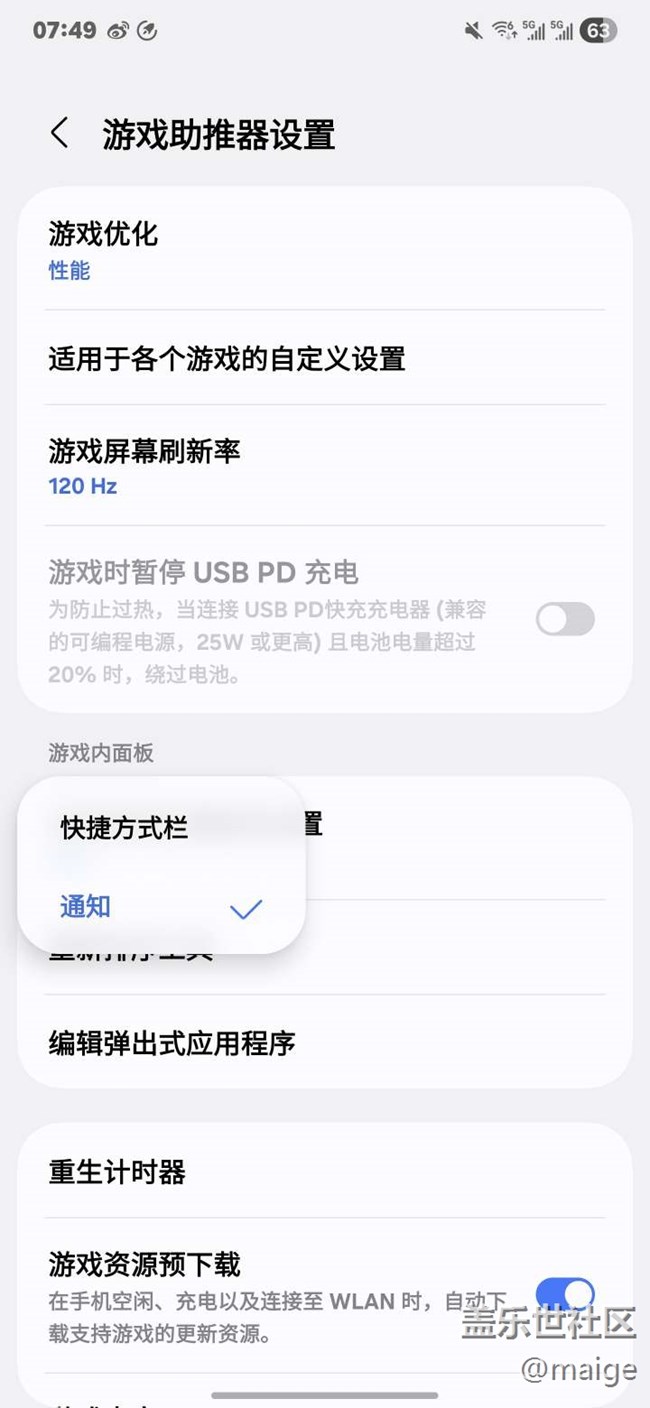
Task: Open 适用于各个游戏的自定义设置
Action: coord(325,358)
